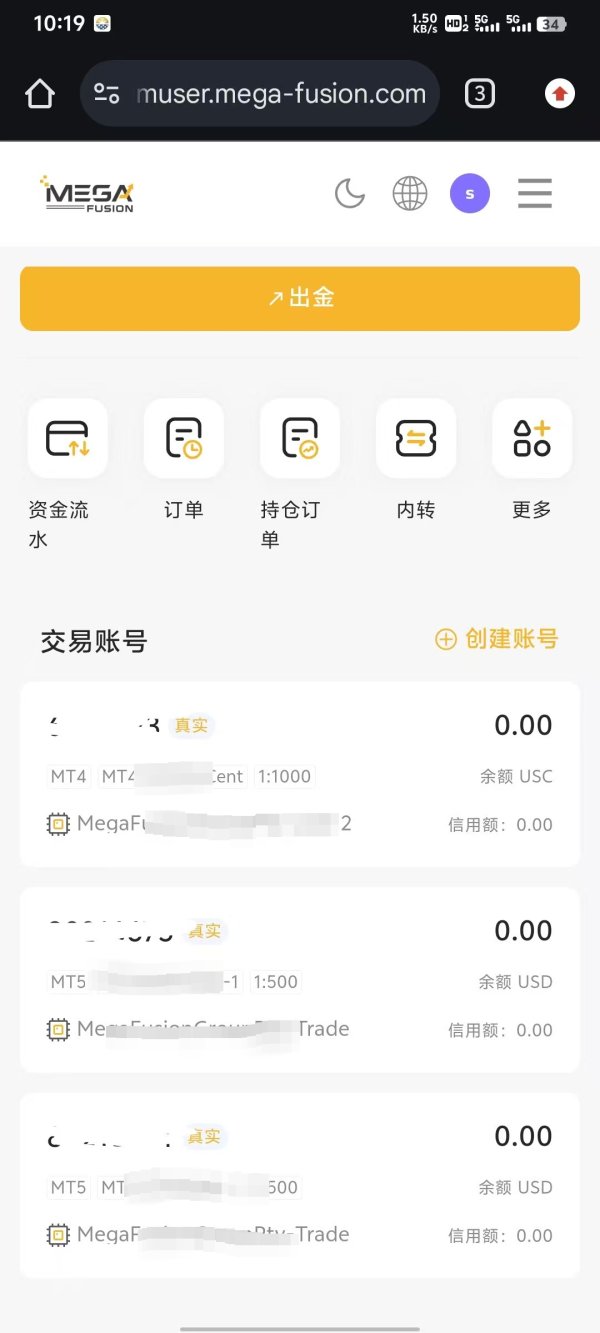Open the user profile avatar
Viewport: 600px width, 1333px height.
470,193
